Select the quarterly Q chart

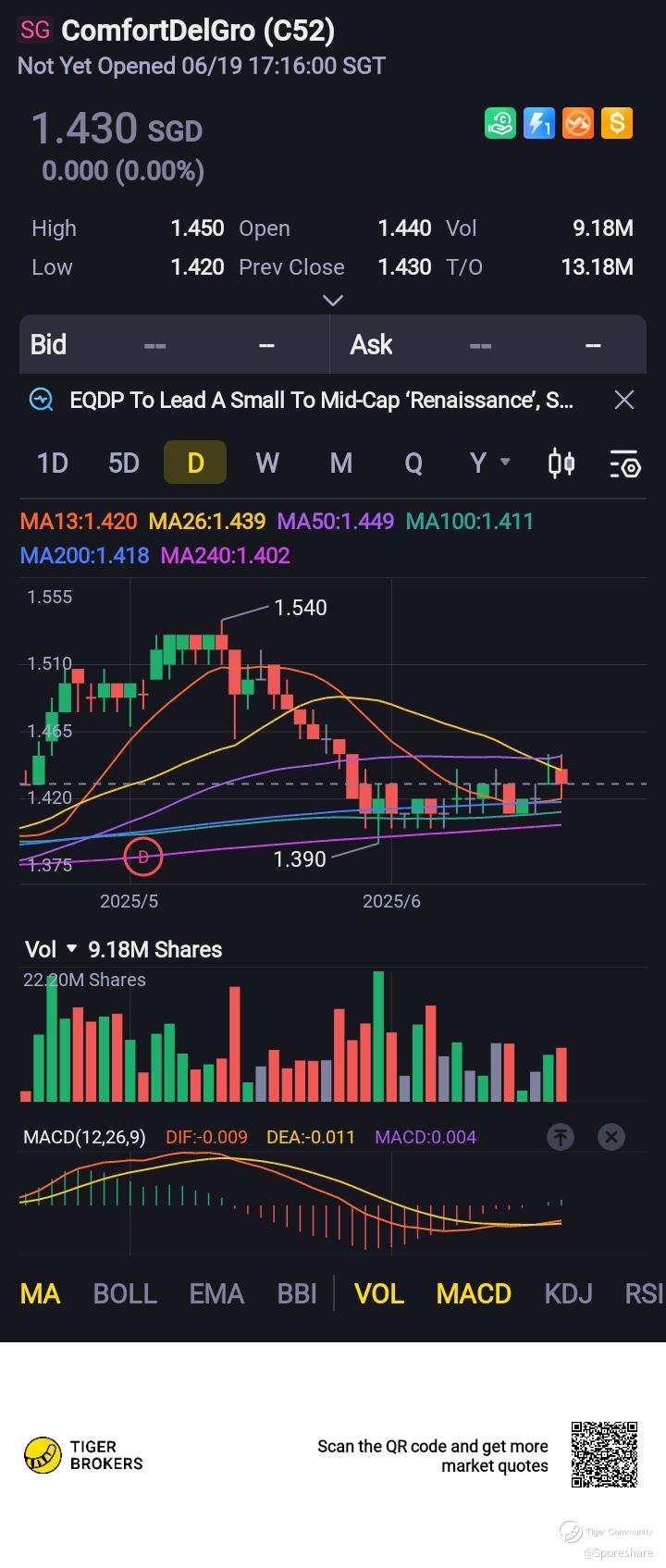click(413, 463)
